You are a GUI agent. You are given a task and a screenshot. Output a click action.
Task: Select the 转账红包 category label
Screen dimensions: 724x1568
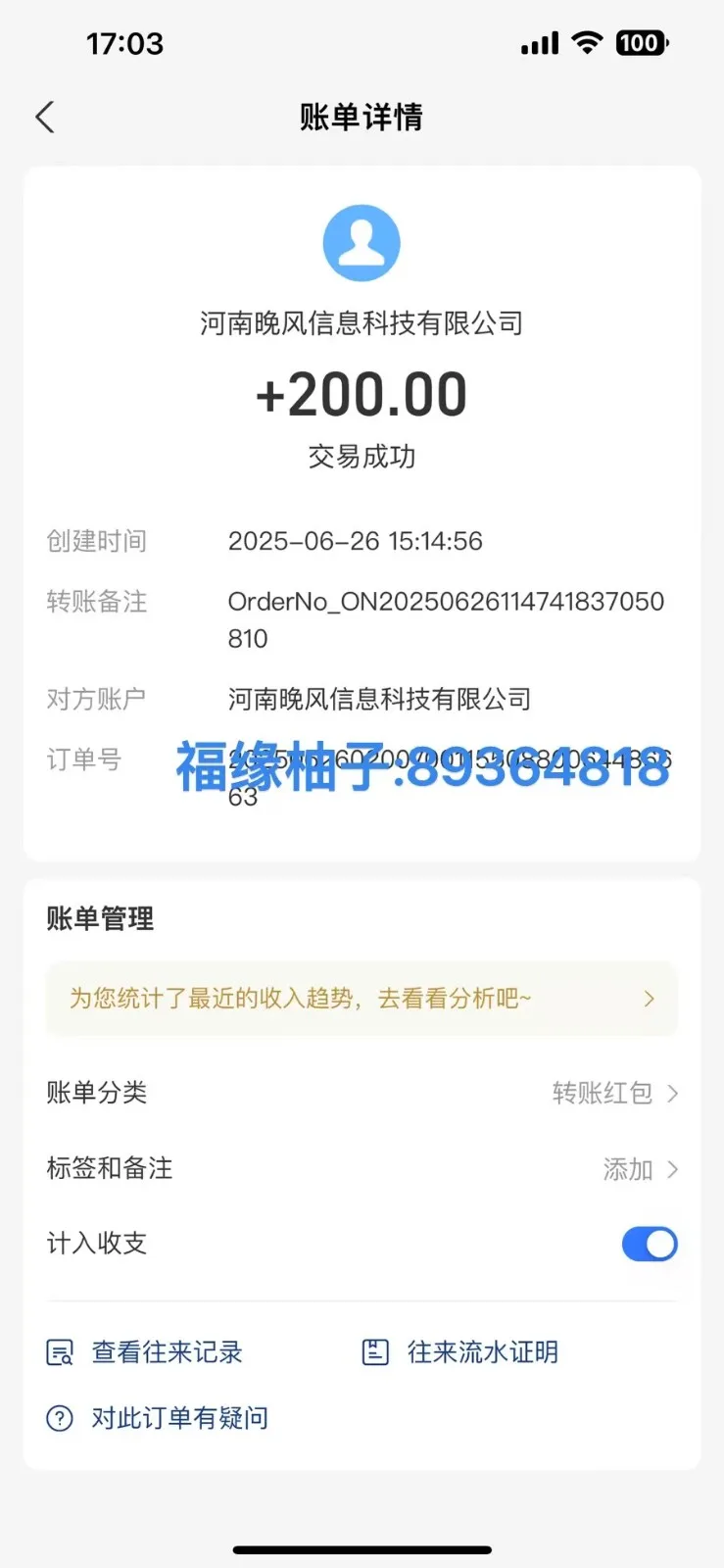(601, 1093)
